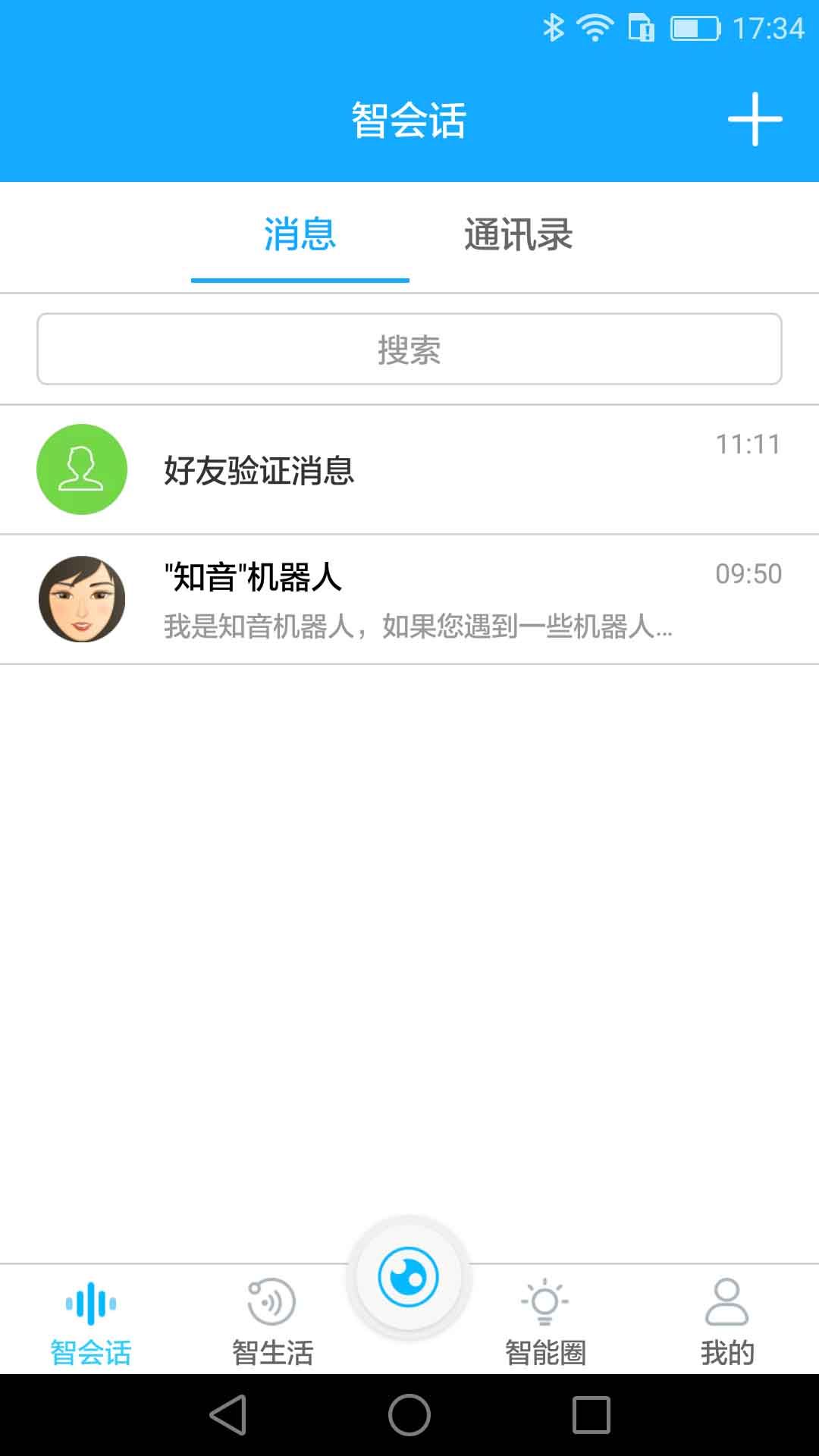
Task: Go to the system home screen
Action: point(409,1415)
